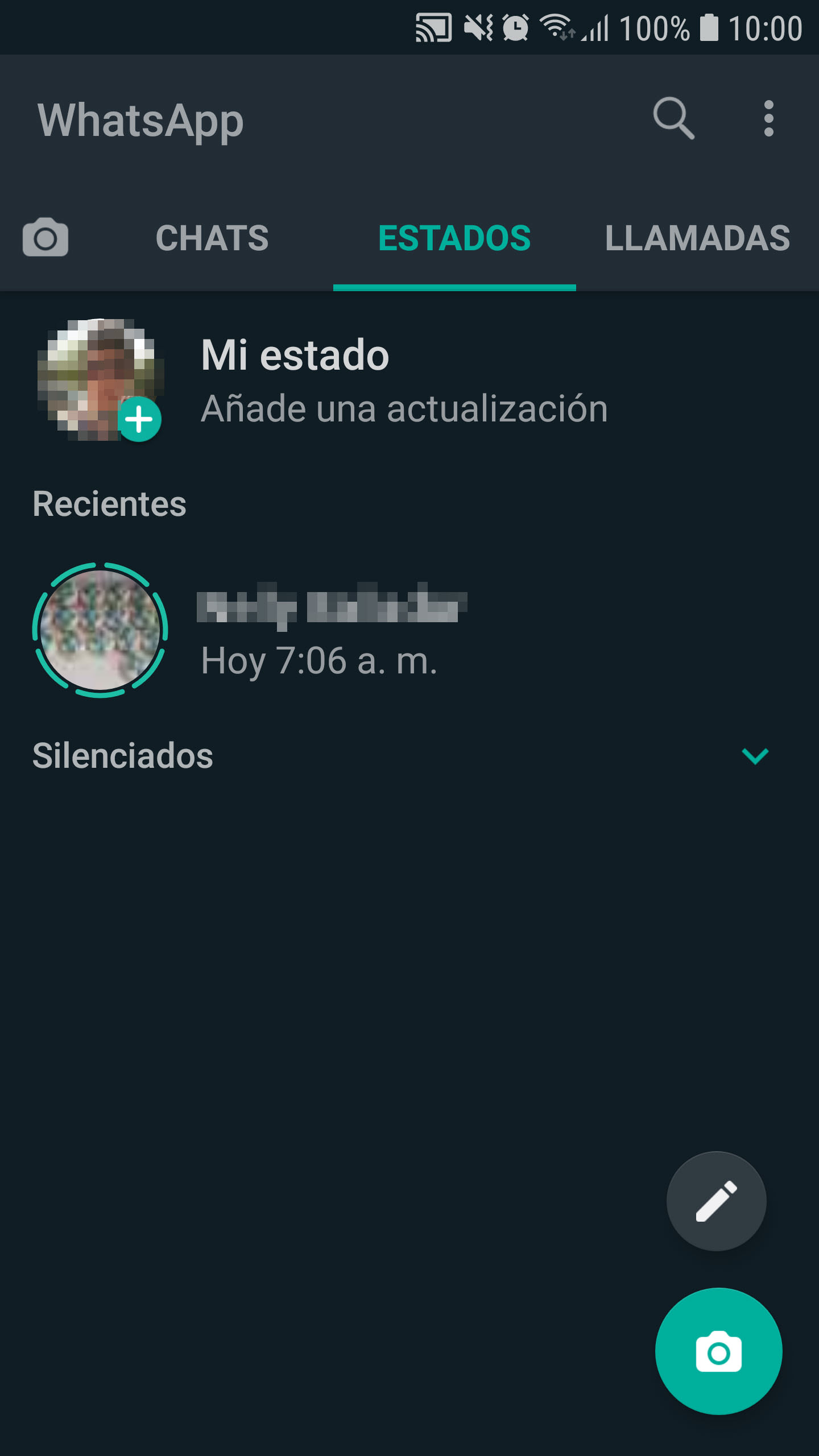
Task: Select the ESTADOS tab
Action: point(454,238)
